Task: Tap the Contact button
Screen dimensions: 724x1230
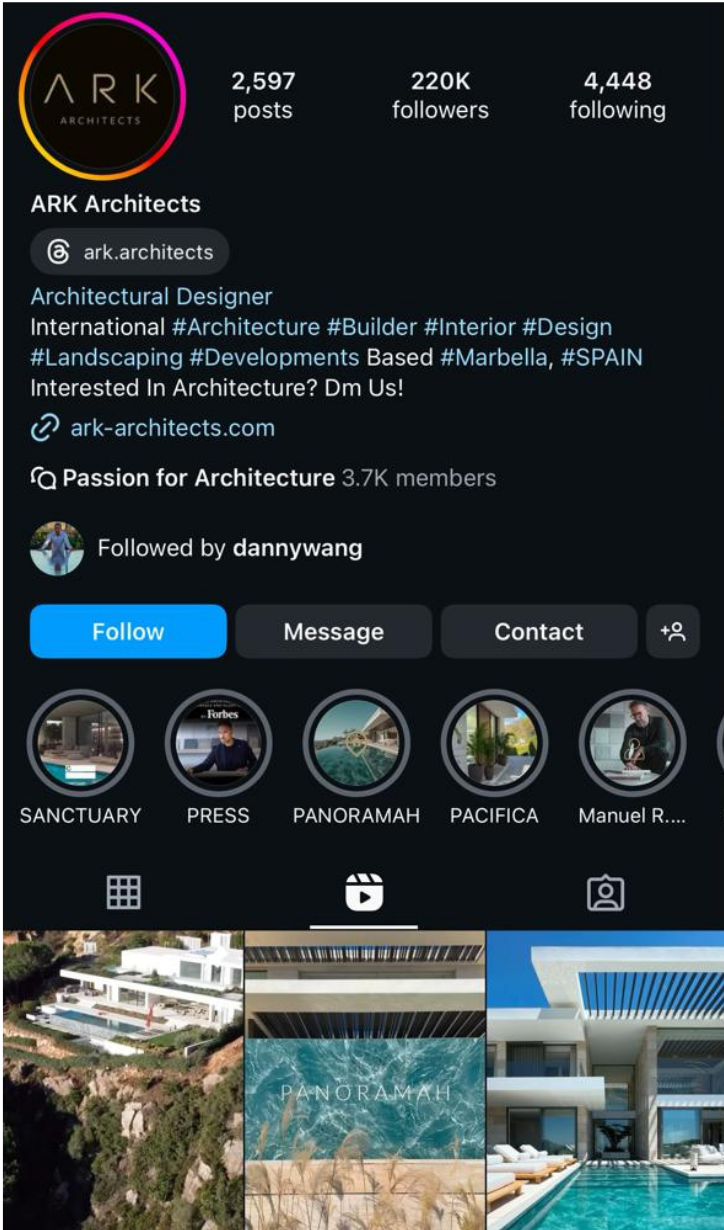Action: pos(538,631)
